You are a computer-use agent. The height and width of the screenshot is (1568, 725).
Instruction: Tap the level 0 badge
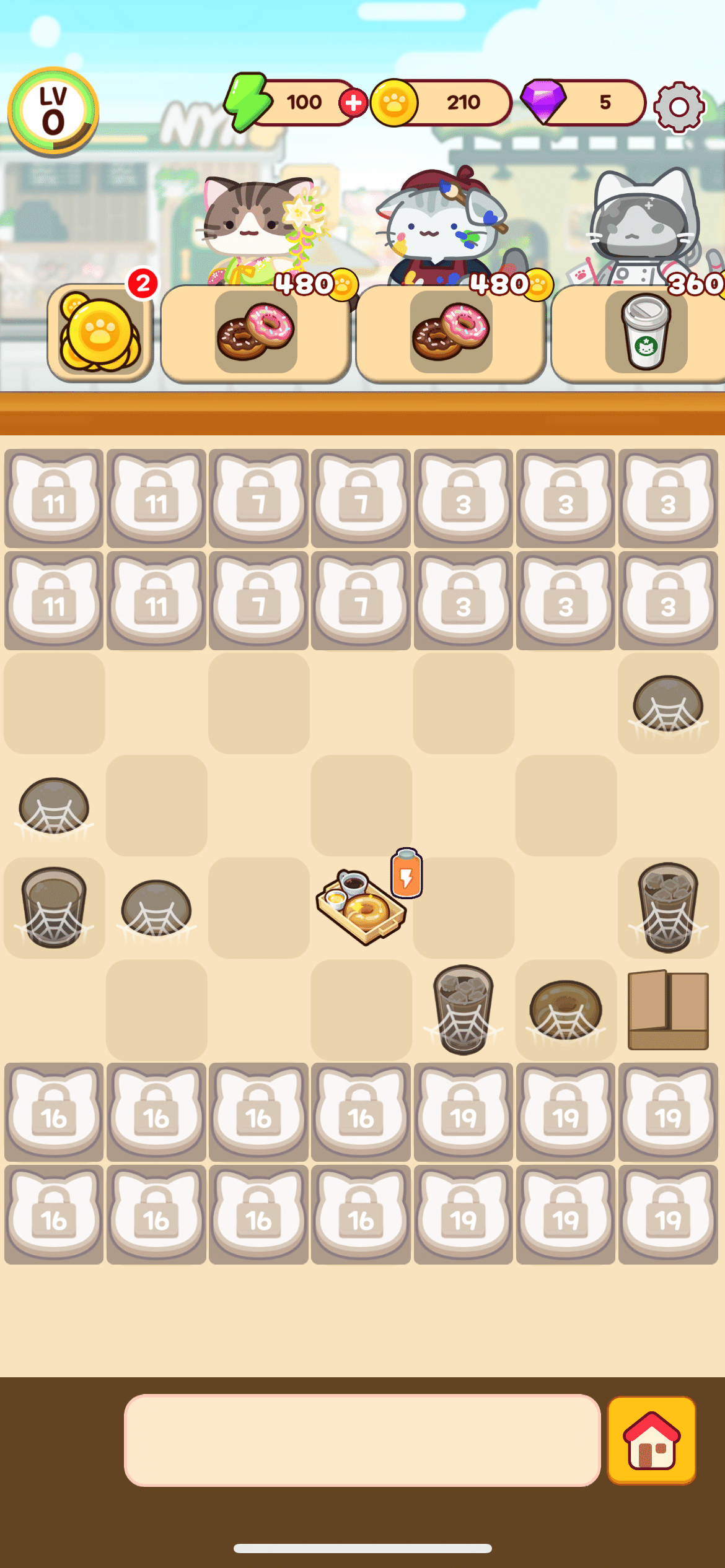(x=53, y=111)
